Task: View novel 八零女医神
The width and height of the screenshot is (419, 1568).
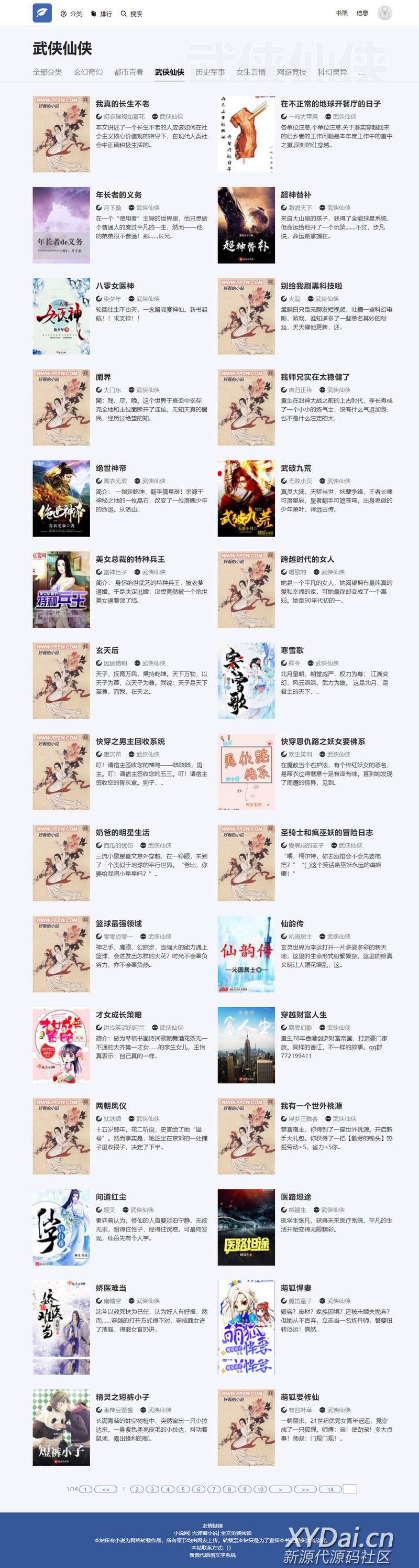Action: (115, 286)
